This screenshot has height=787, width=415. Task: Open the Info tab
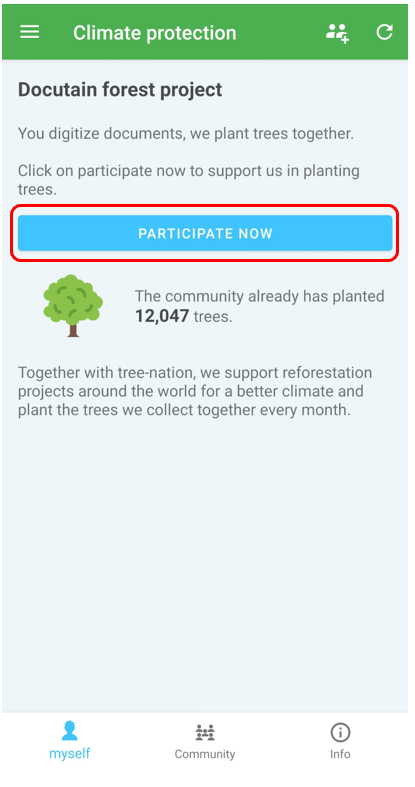340,741
